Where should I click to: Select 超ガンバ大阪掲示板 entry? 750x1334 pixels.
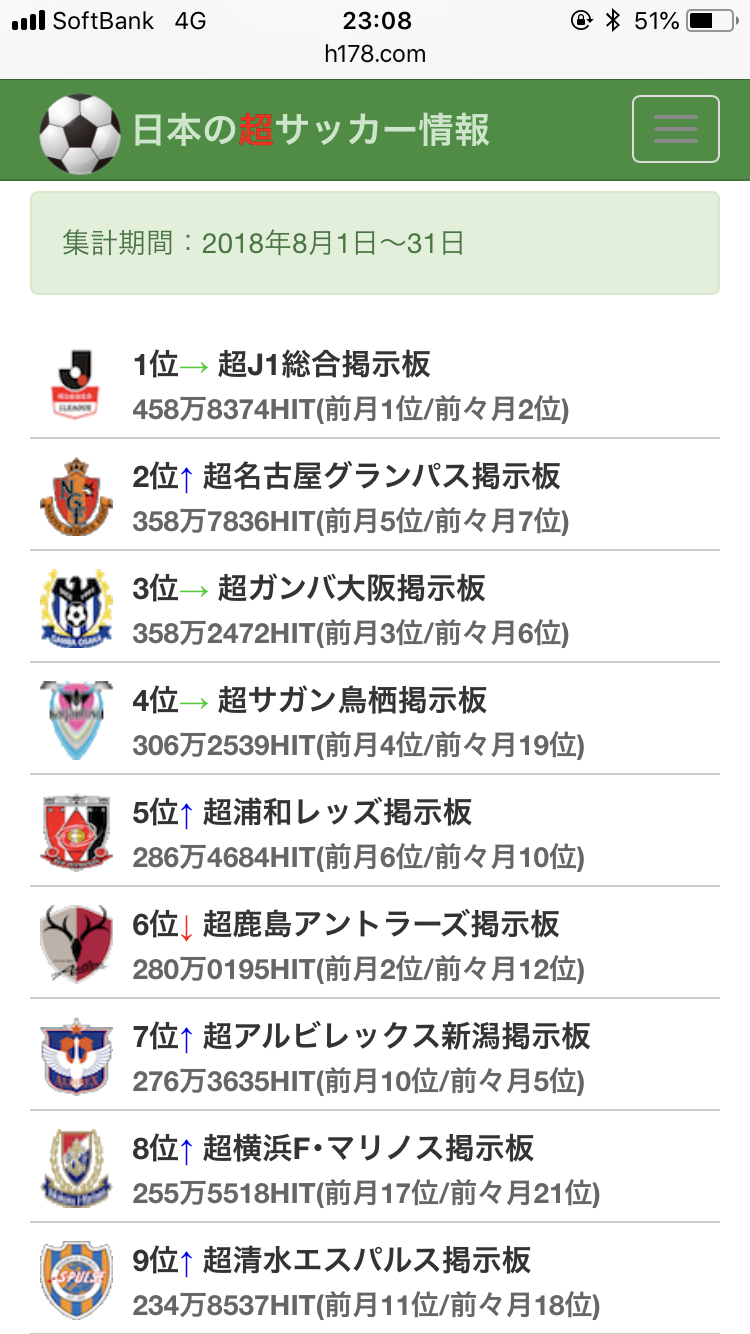point(375,607)
